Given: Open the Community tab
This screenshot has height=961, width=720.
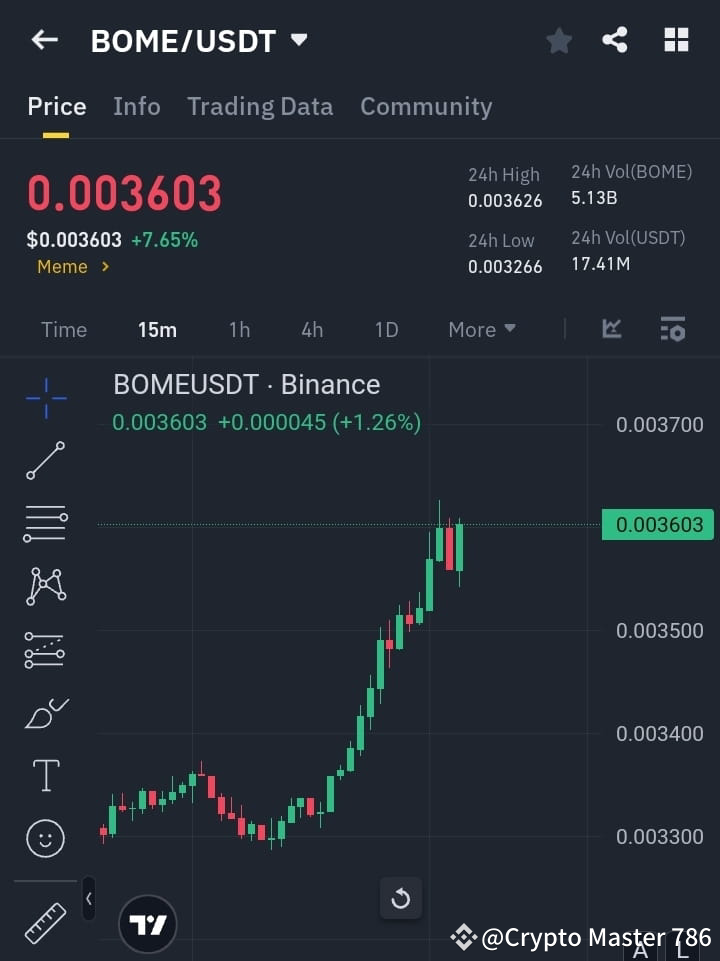Looking at the screenshot, I should click(x=426, y=106).
